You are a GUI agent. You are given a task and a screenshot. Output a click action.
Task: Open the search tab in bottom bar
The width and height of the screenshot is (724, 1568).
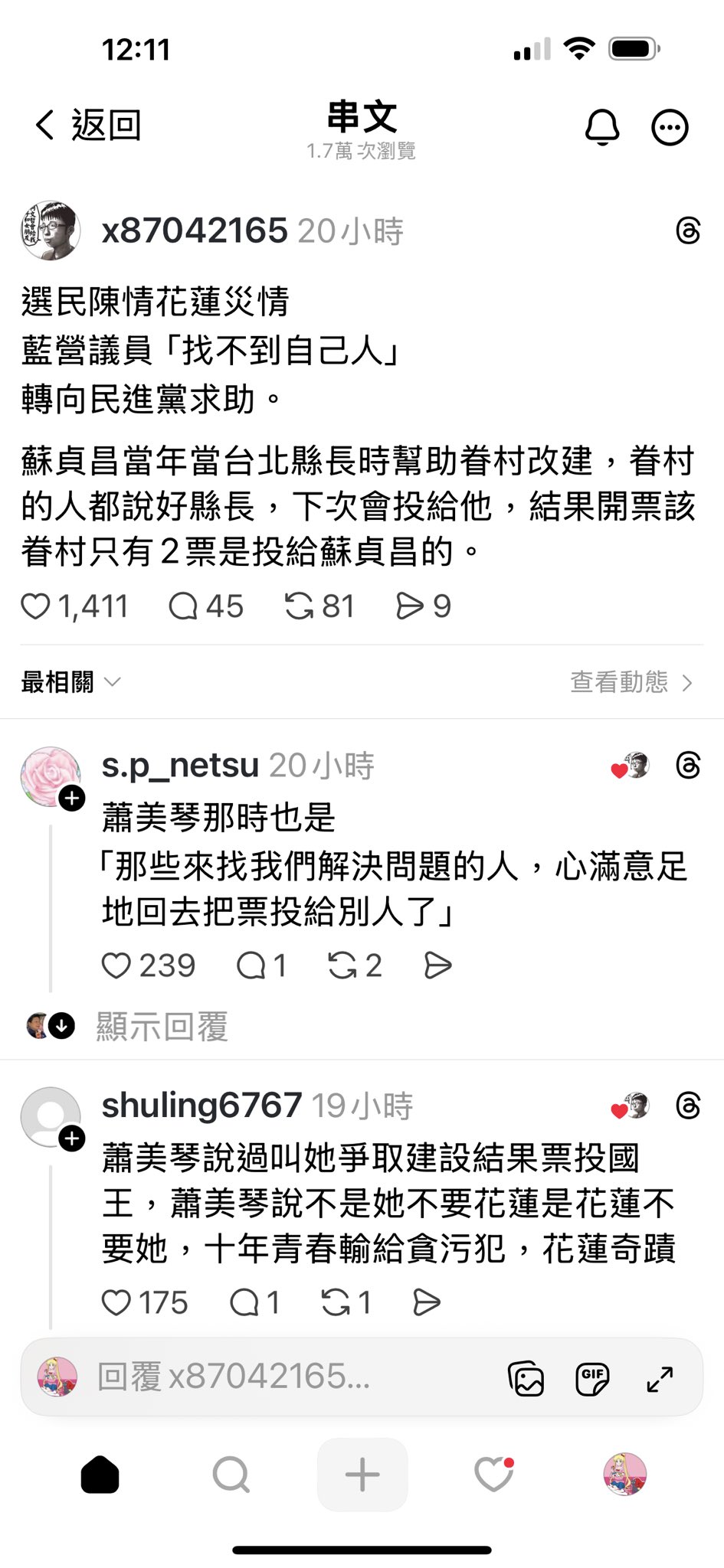coord(231,1474)
